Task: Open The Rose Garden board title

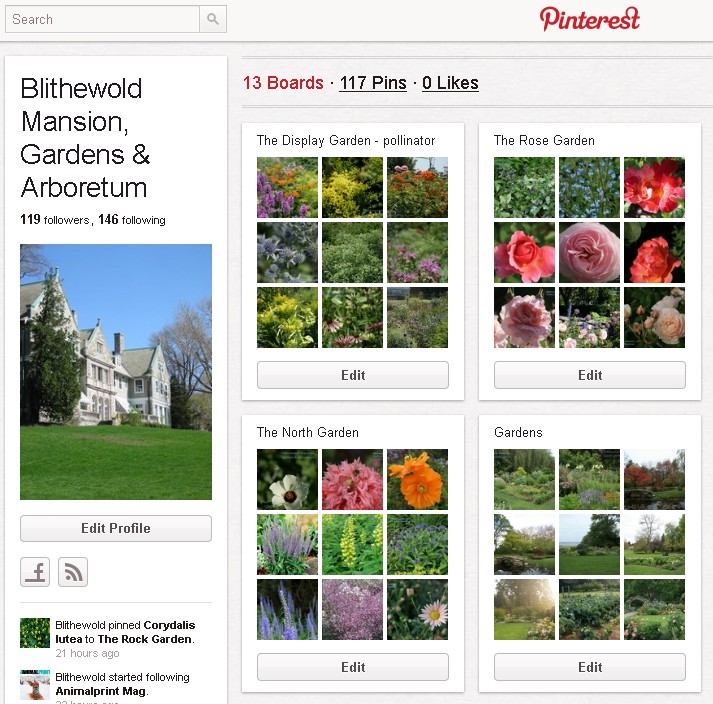Action: click(x=544, y=141)
